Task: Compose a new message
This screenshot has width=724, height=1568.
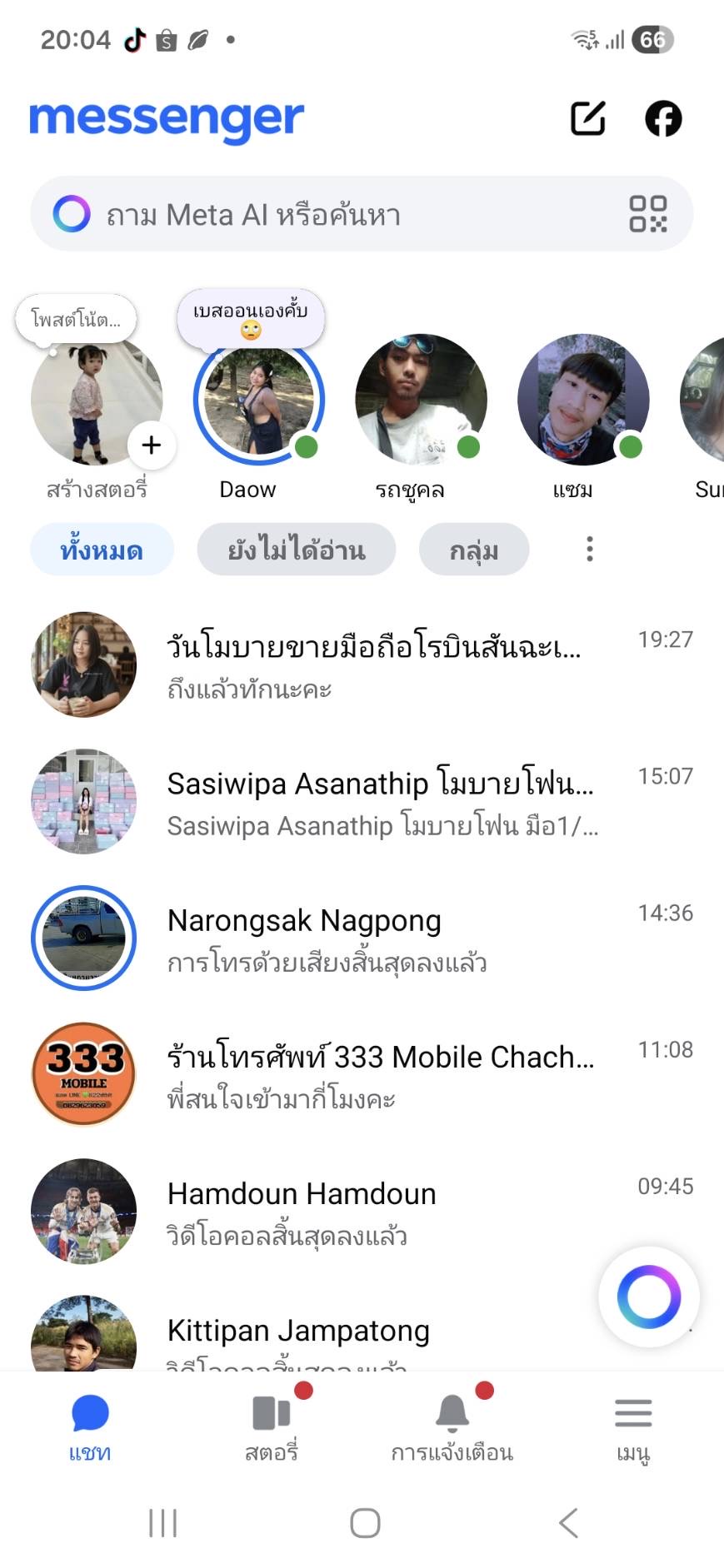Action: (587, 118)
